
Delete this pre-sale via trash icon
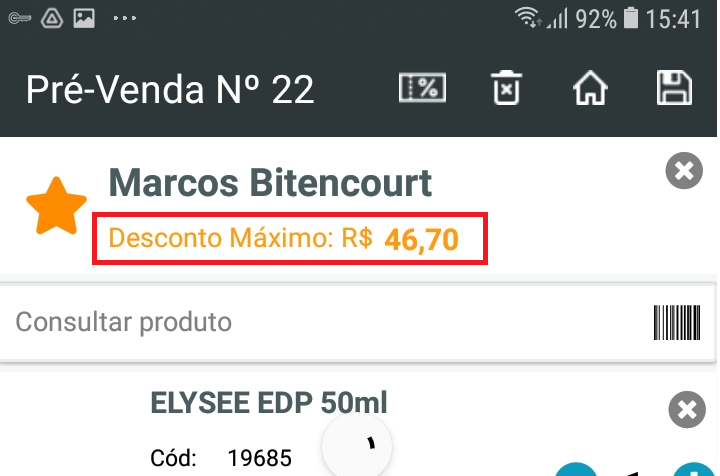click(507, 89)
